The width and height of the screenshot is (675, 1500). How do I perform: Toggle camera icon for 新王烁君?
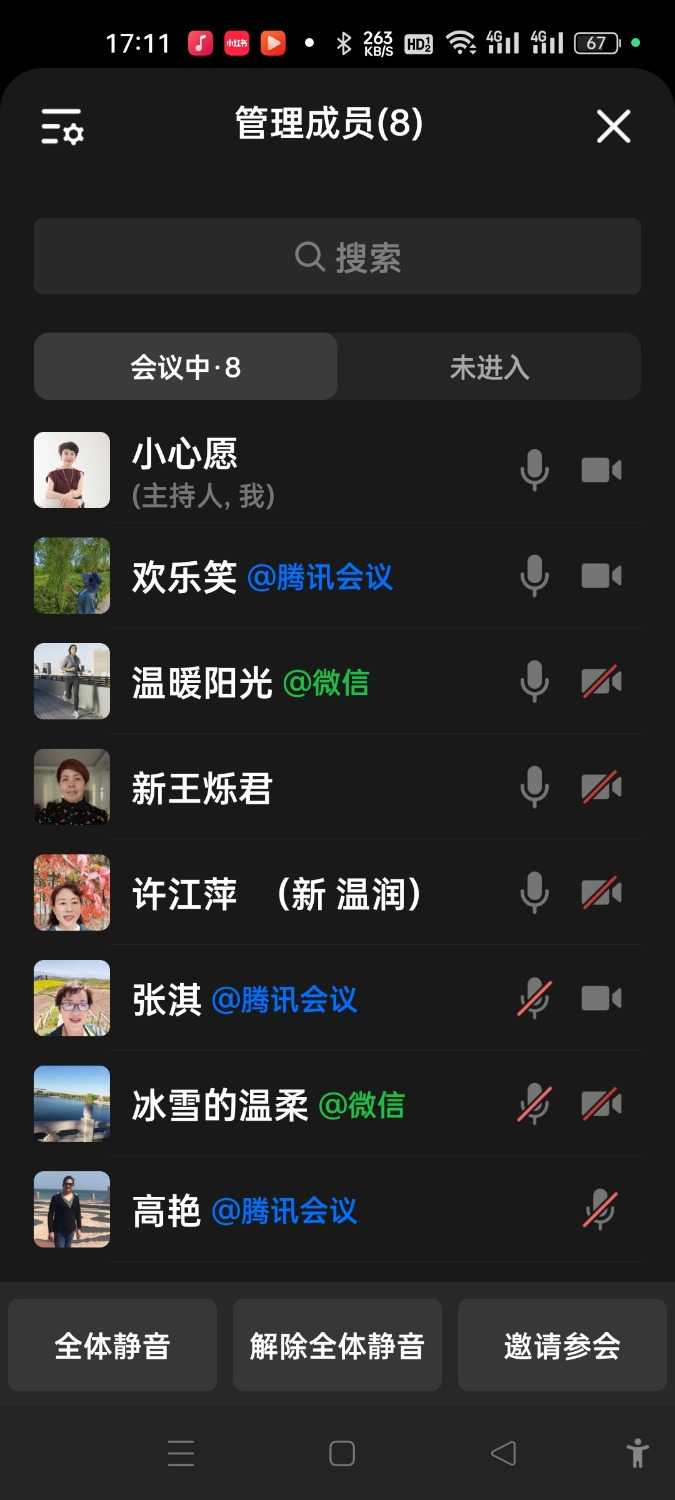(x=602, y=788)
